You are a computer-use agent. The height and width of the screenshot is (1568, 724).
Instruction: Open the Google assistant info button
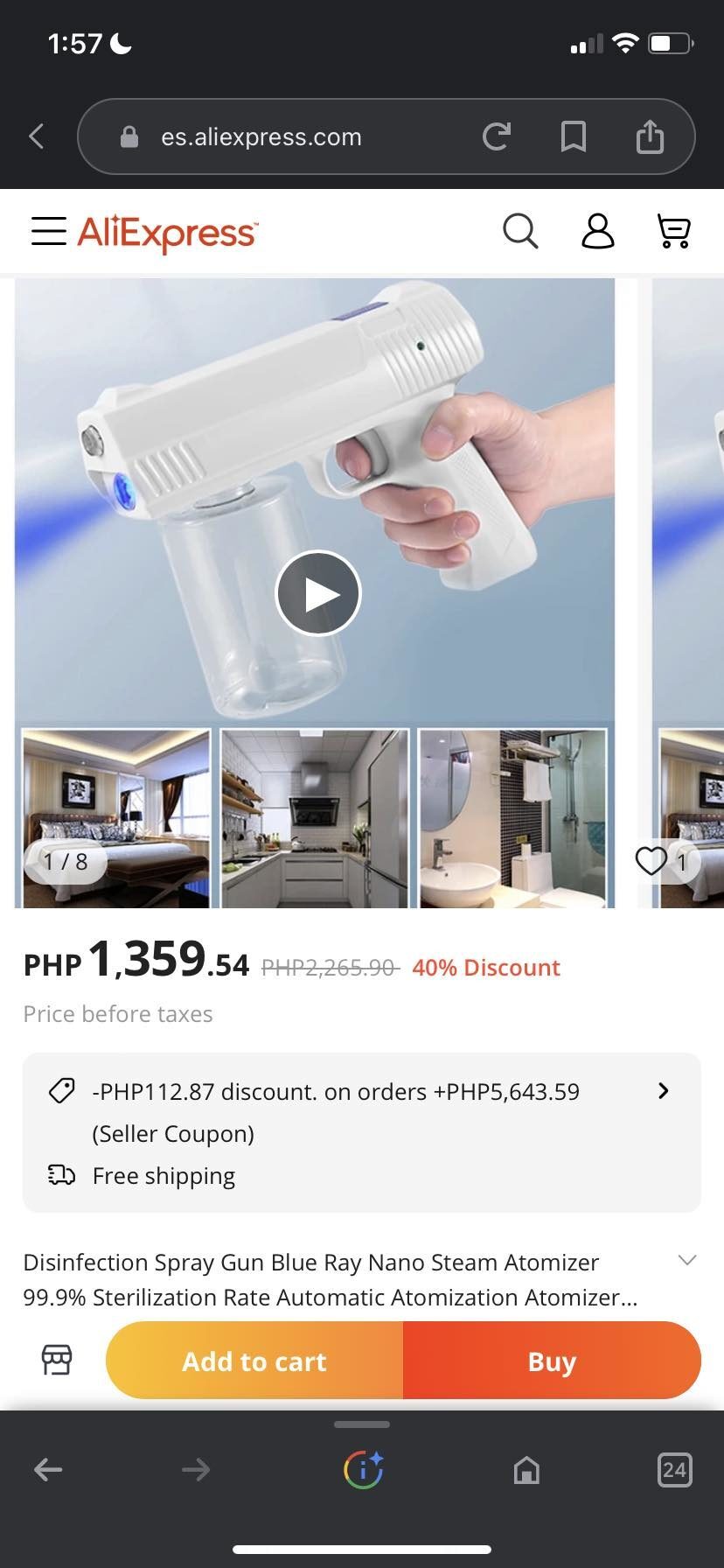click(x=362, y=1469)
